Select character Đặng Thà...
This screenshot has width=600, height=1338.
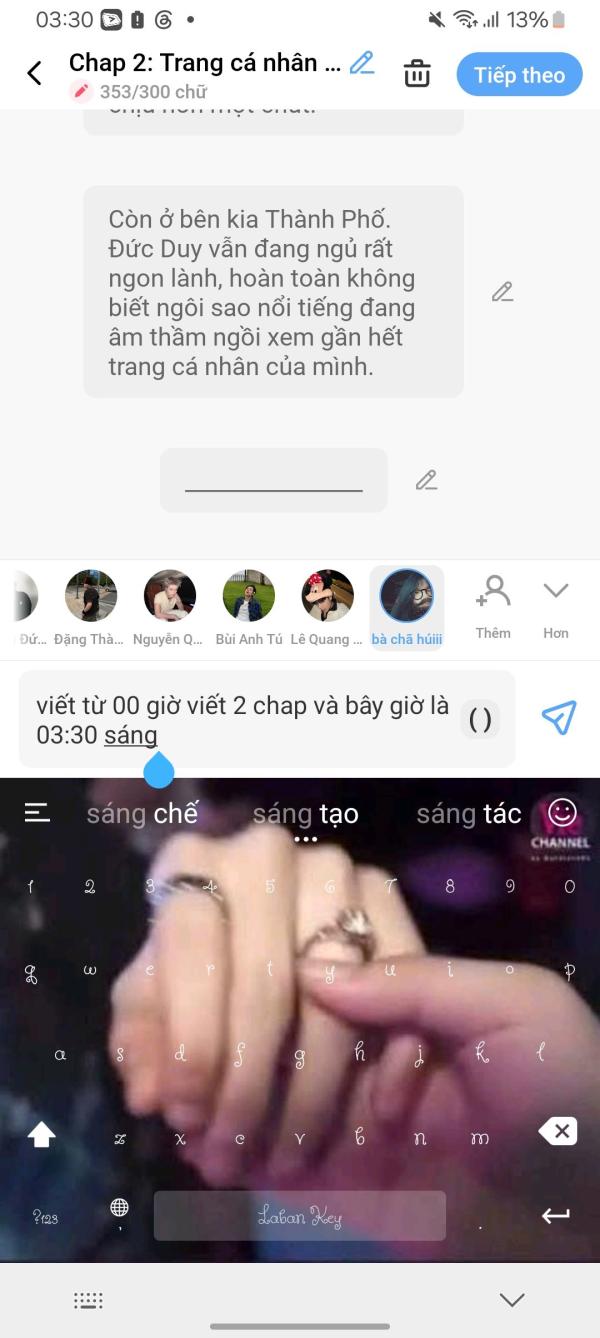[x=90, y=608]
